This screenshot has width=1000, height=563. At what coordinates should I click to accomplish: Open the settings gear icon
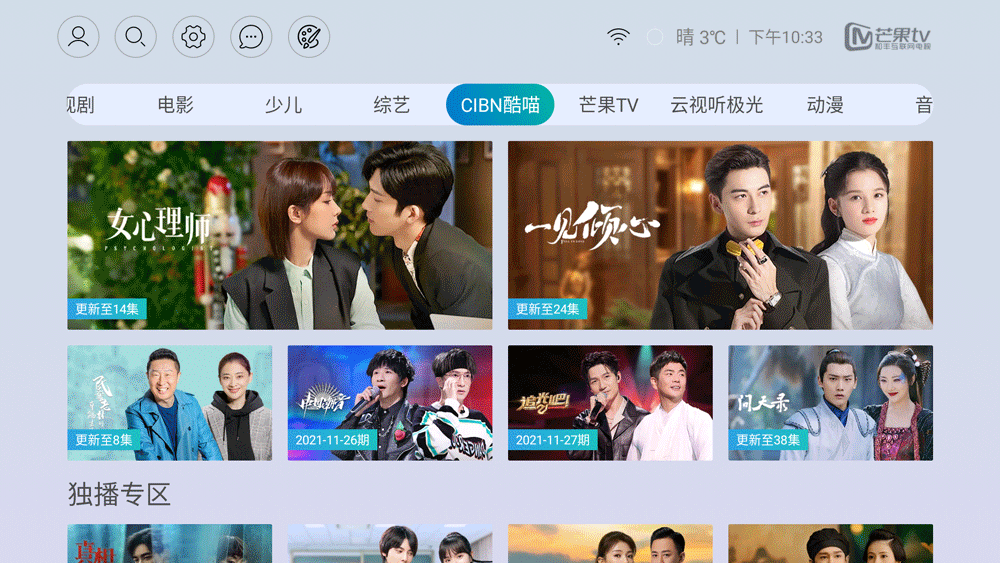tap(193, 38)
